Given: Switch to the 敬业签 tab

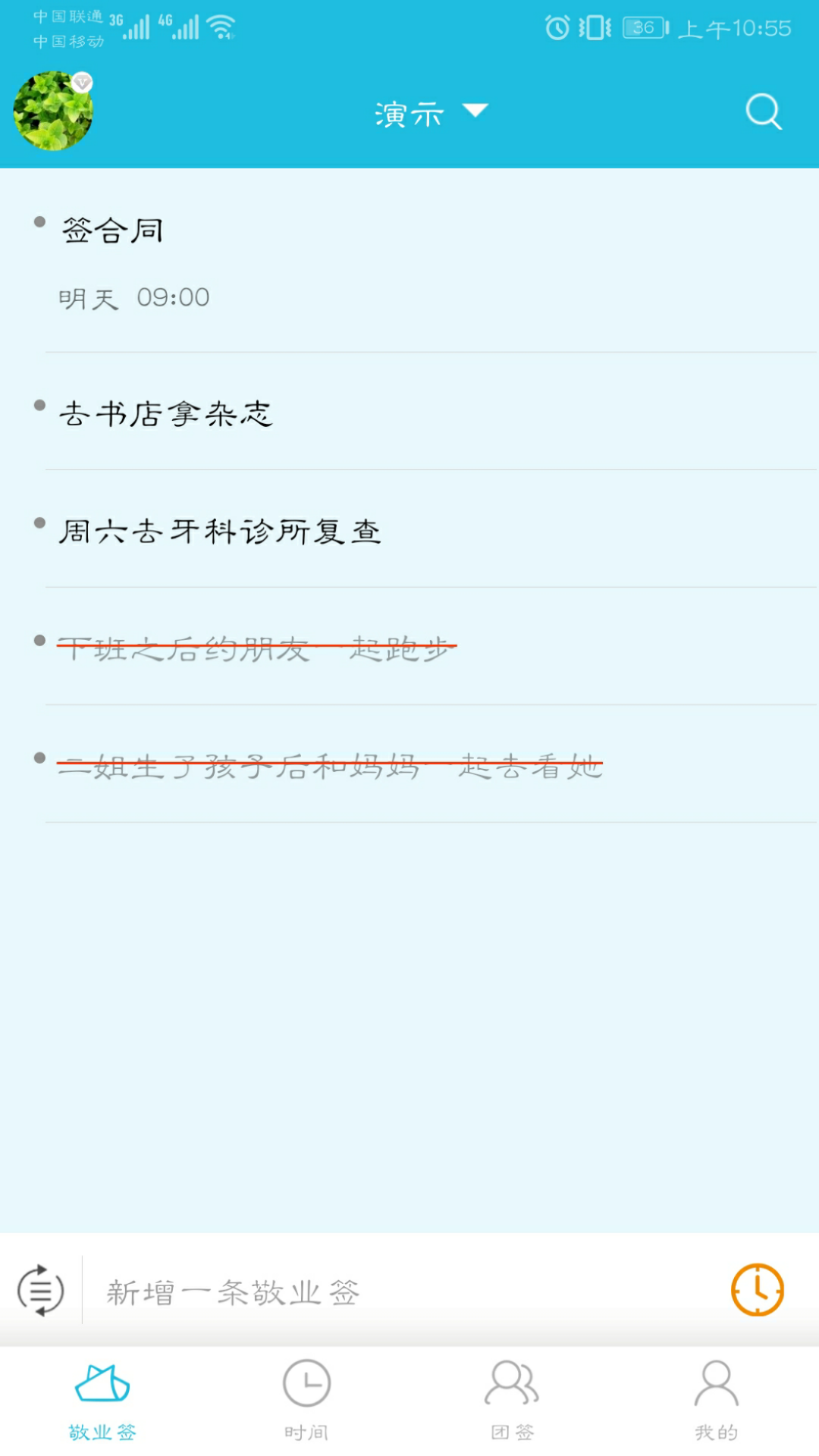Looking at the screenshot, I should 102,1402.
